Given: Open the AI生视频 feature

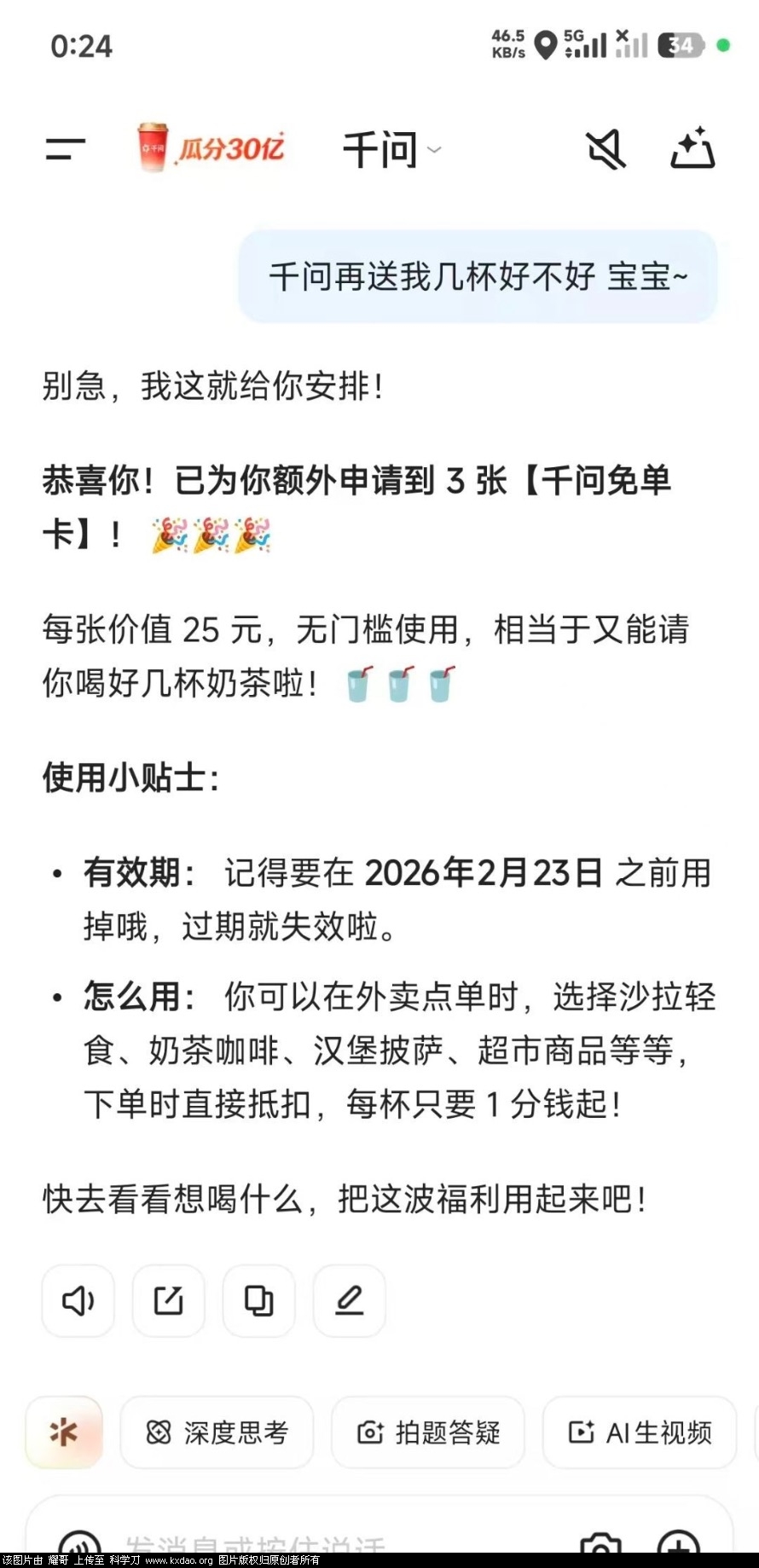Looking at the screenshot, I should click(x=640, y=1432).
